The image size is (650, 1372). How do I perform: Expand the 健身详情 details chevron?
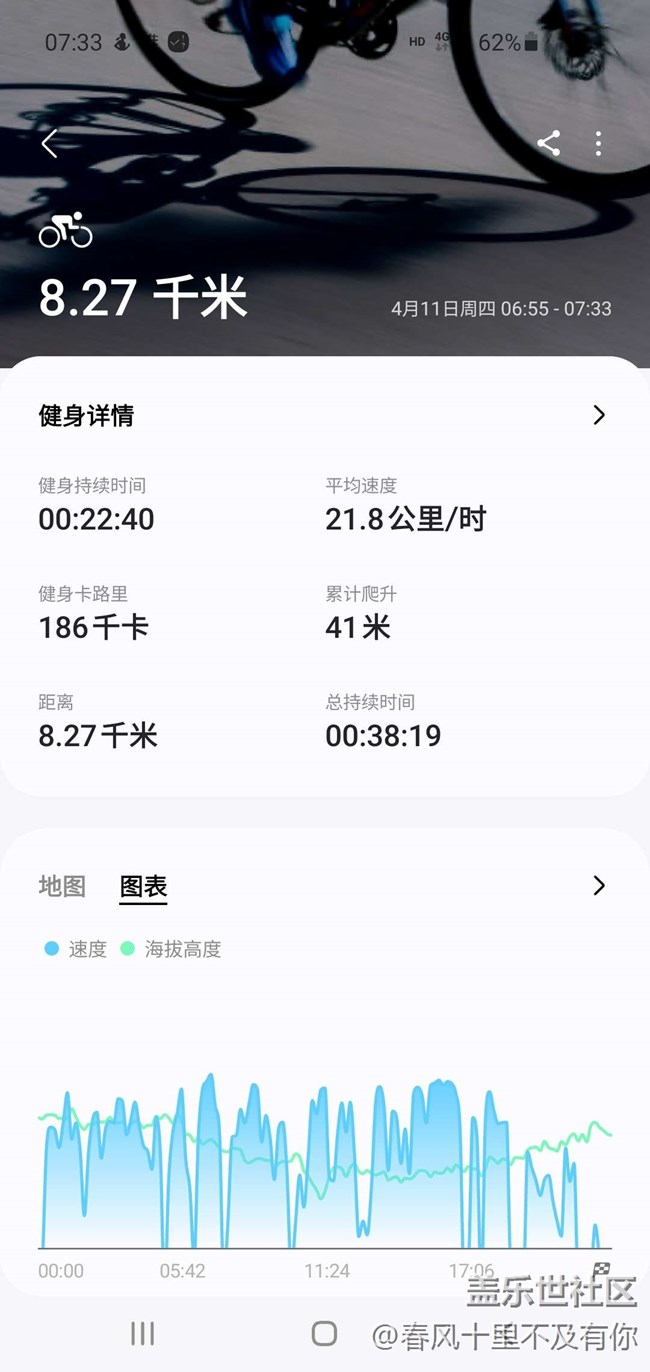coord(598,415)
